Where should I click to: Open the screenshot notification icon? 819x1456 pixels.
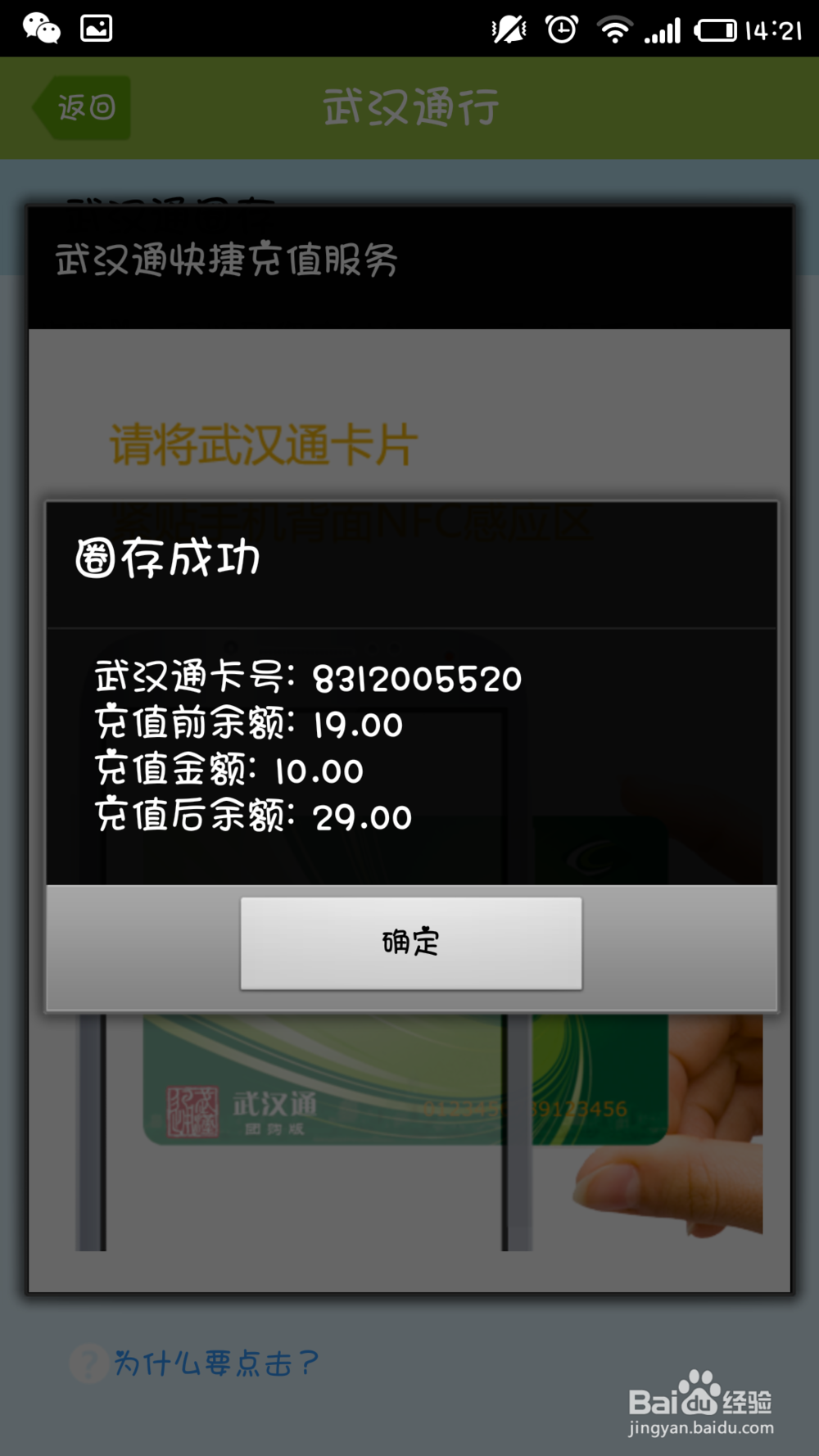[97, 27]
